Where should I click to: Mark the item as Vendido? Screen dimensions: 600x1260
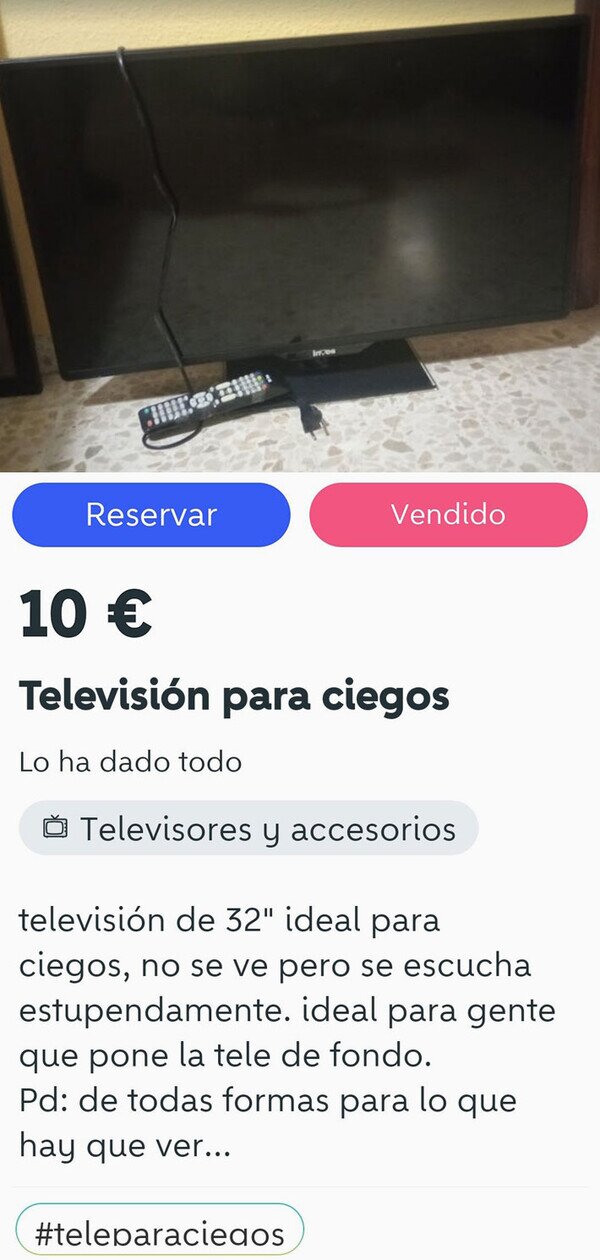click(x=448, y=515)
